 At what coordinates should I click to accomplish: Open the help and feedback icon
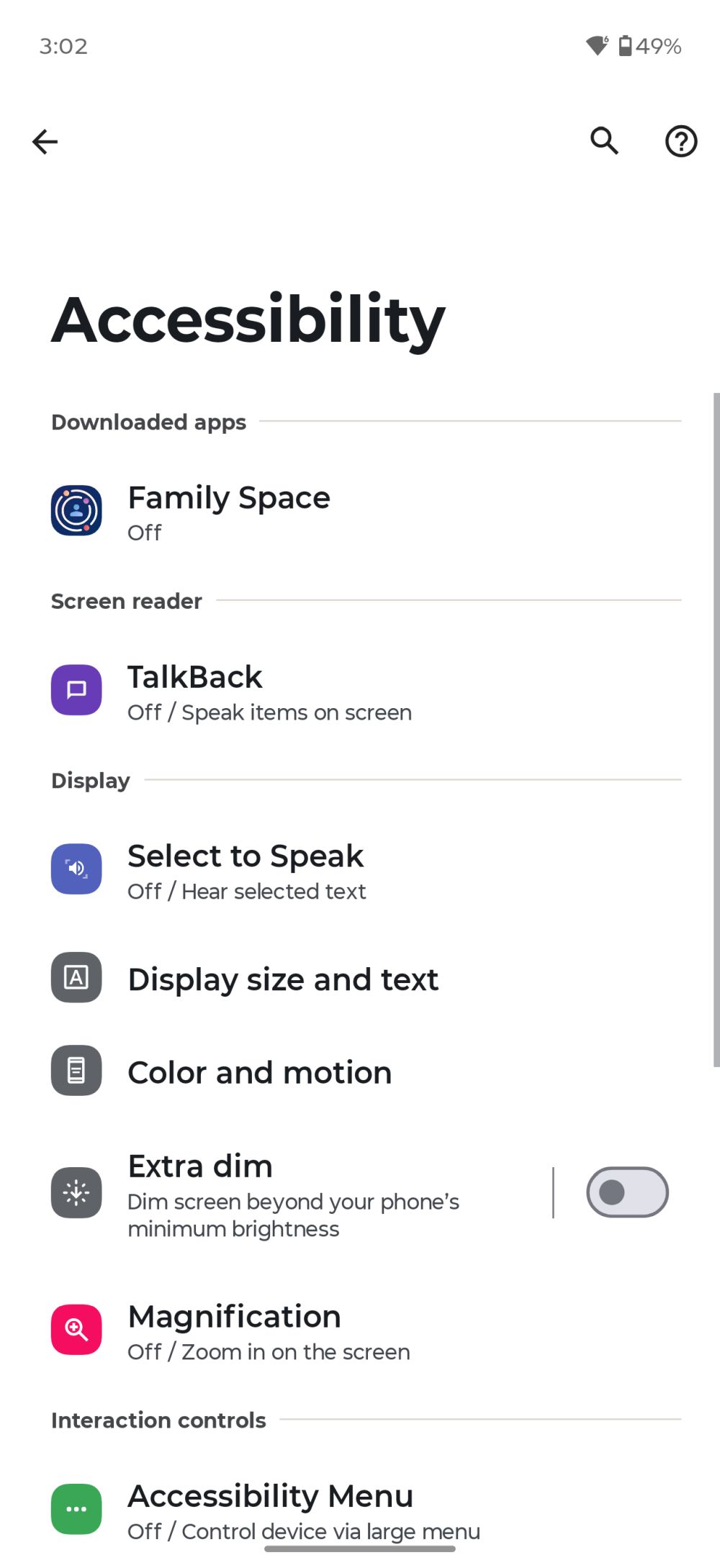[x=680, y=141]
